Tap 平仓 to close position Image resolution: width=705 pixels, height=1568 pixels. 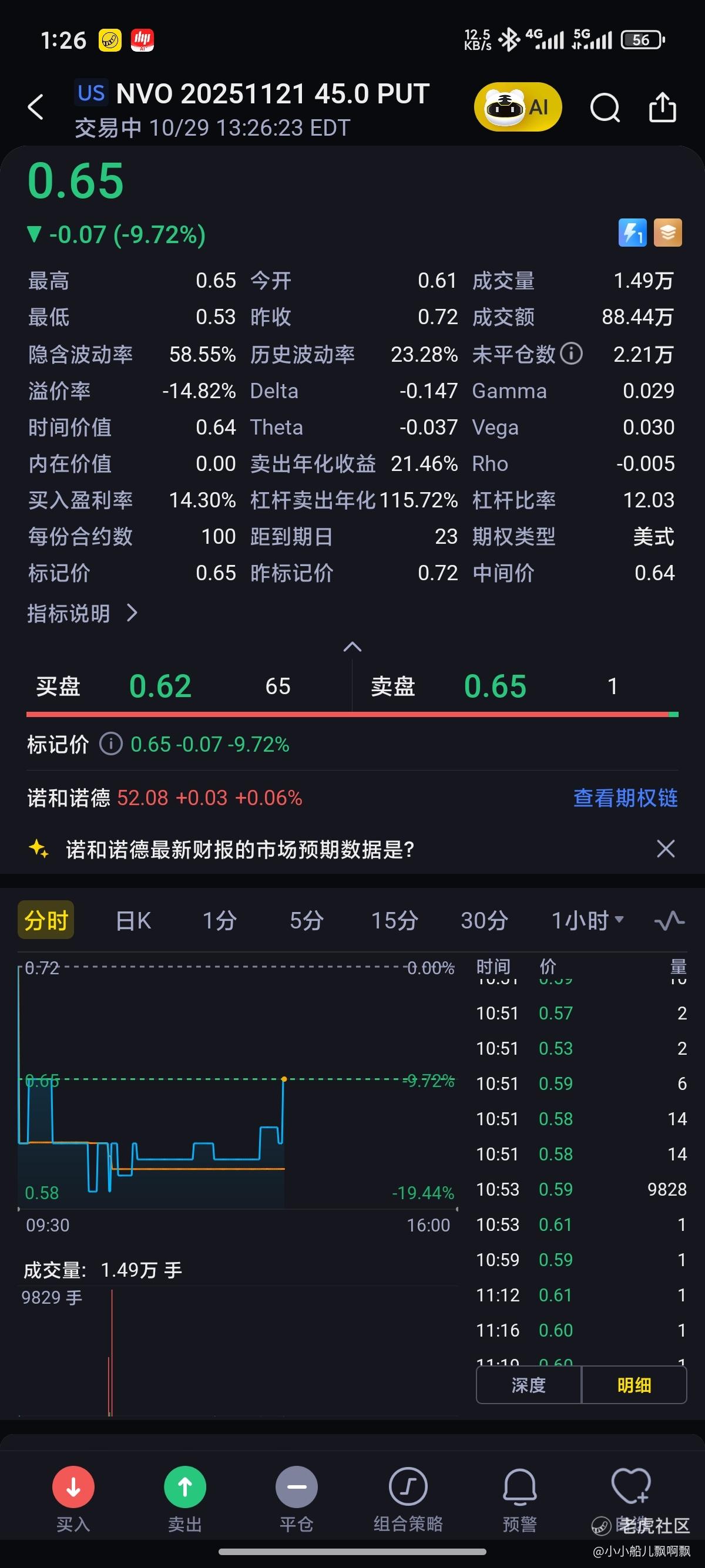coord(297,1498)
